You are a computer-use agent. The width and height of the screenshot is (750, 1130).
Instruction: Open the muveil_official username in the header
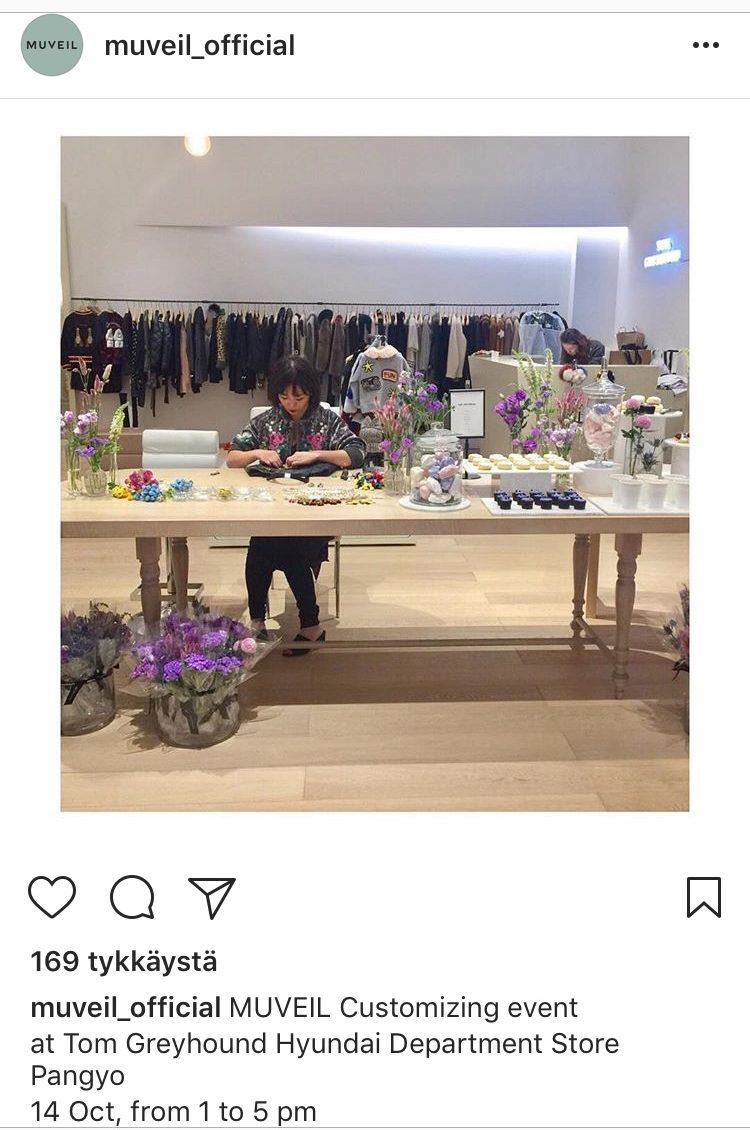pos(199,45)
